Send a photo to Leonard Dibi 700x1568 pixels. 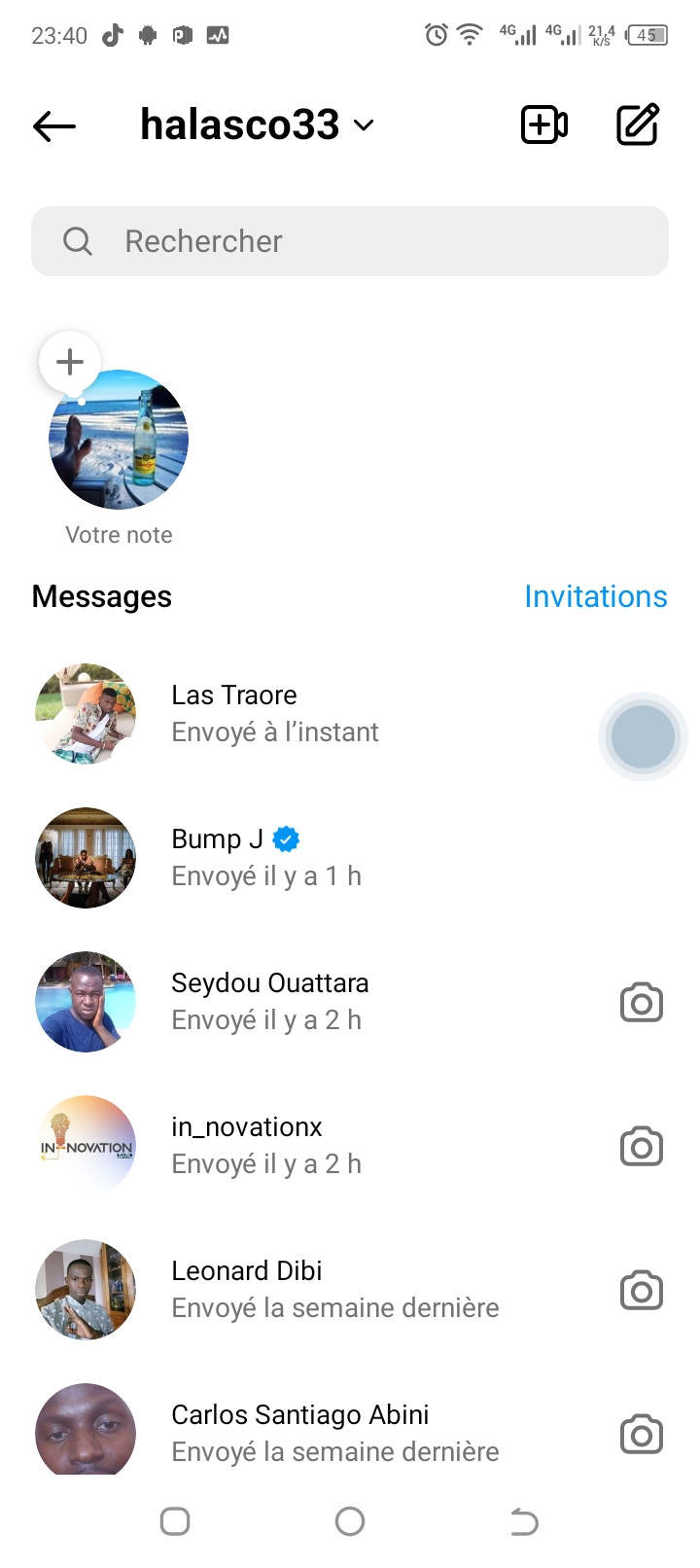[x=642, y=1291]
